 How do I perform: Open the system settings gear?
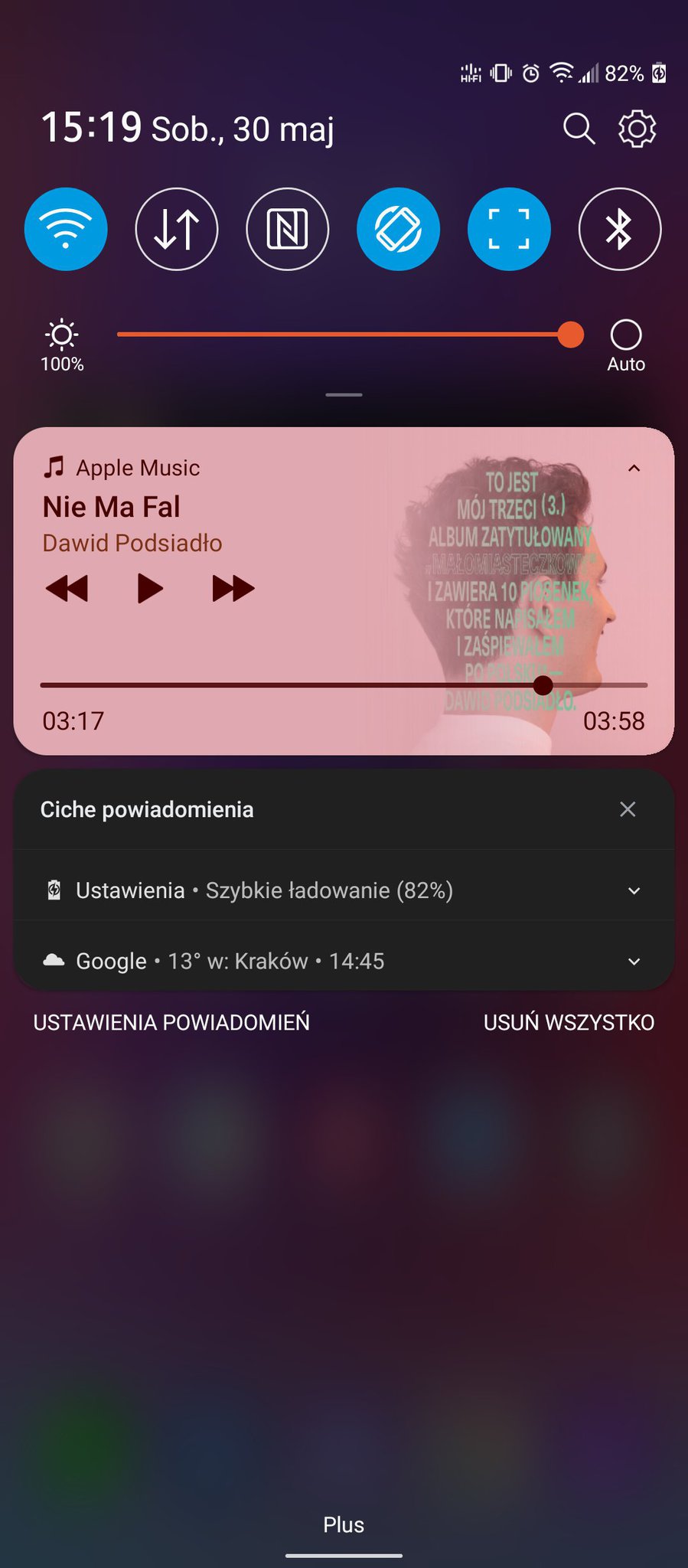pos(637,129)
